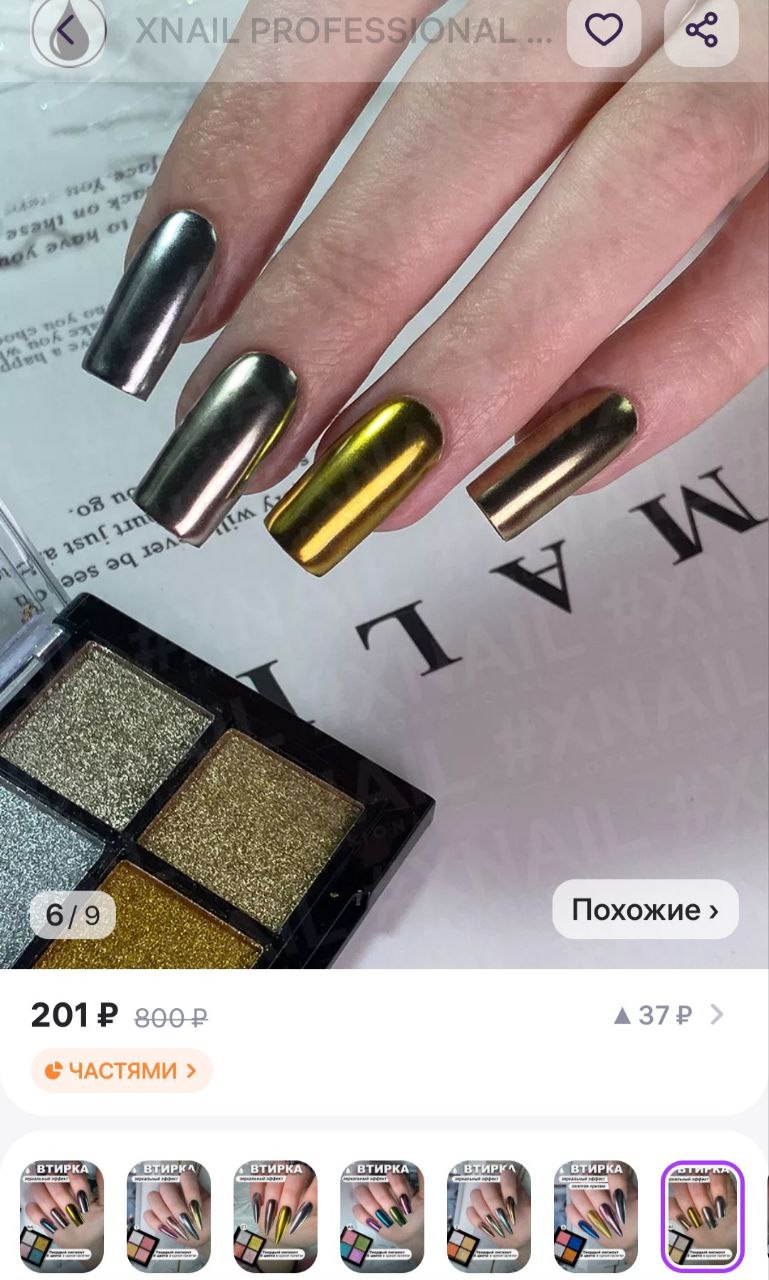Open Похожие similar items

645,910
